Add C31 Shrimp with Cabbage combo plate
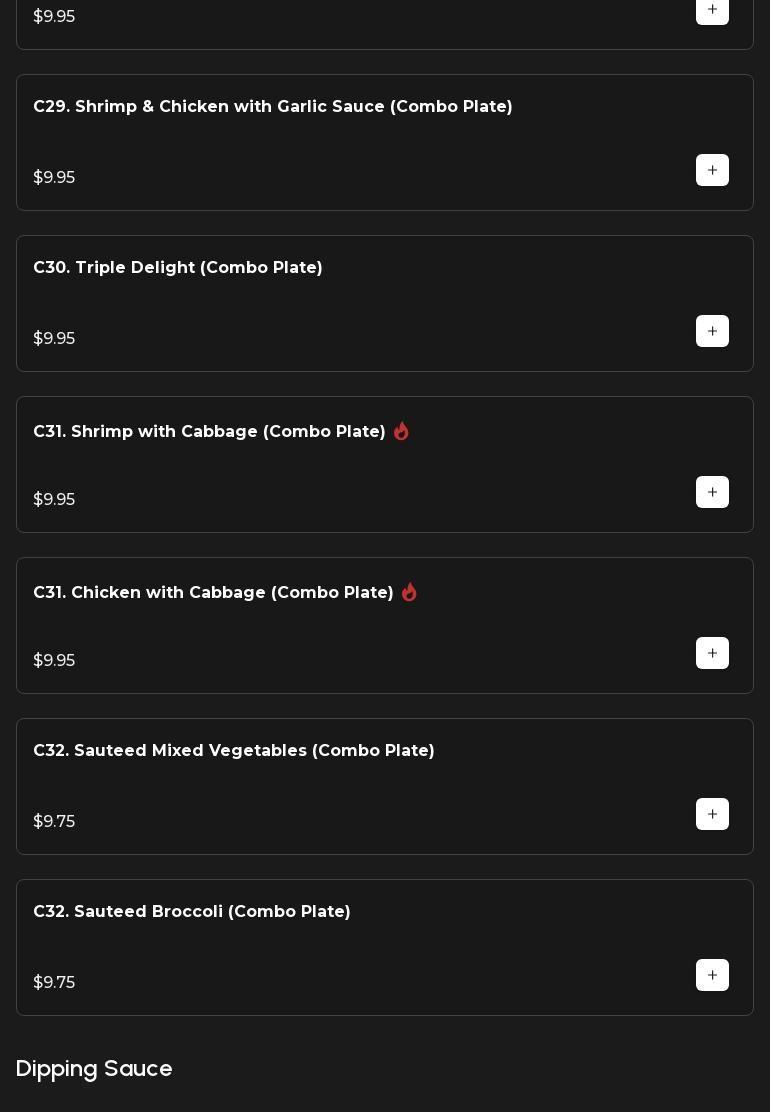 tap(712, 492)
